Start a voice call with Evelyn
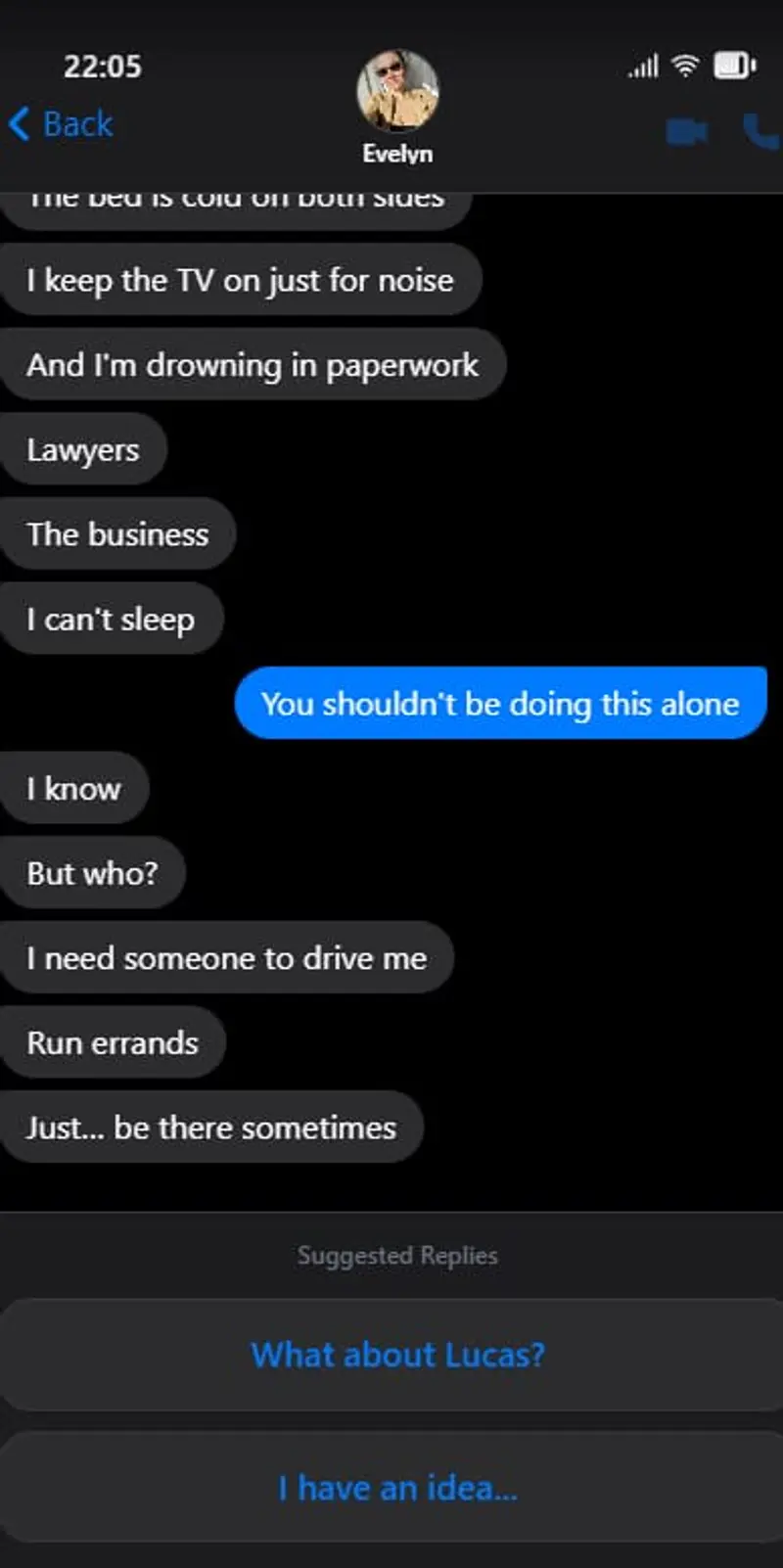The image size is (783, 1568). [760, 130]
